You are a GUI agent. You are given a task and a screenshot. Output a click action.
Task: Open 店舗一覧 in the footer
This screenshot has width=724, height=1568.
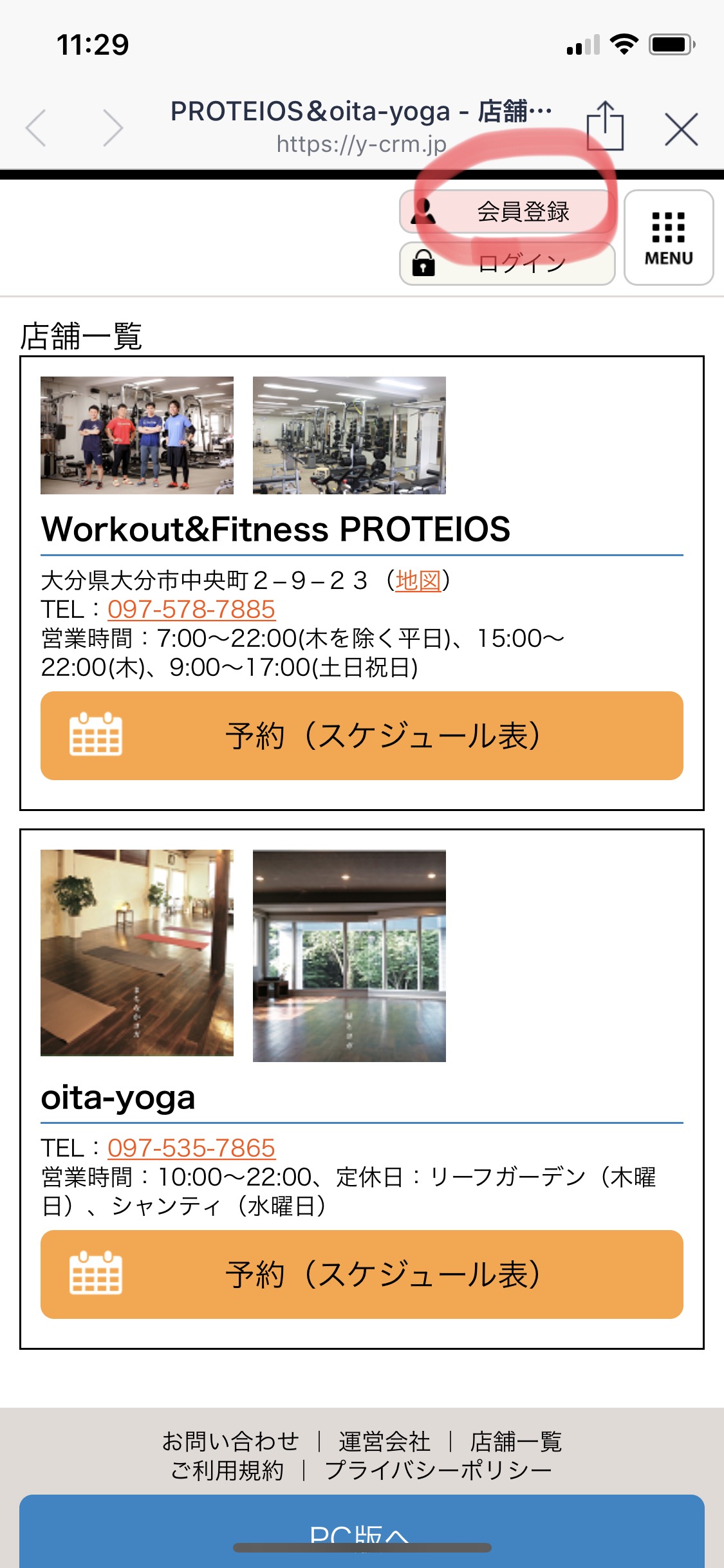[516, 1441]
